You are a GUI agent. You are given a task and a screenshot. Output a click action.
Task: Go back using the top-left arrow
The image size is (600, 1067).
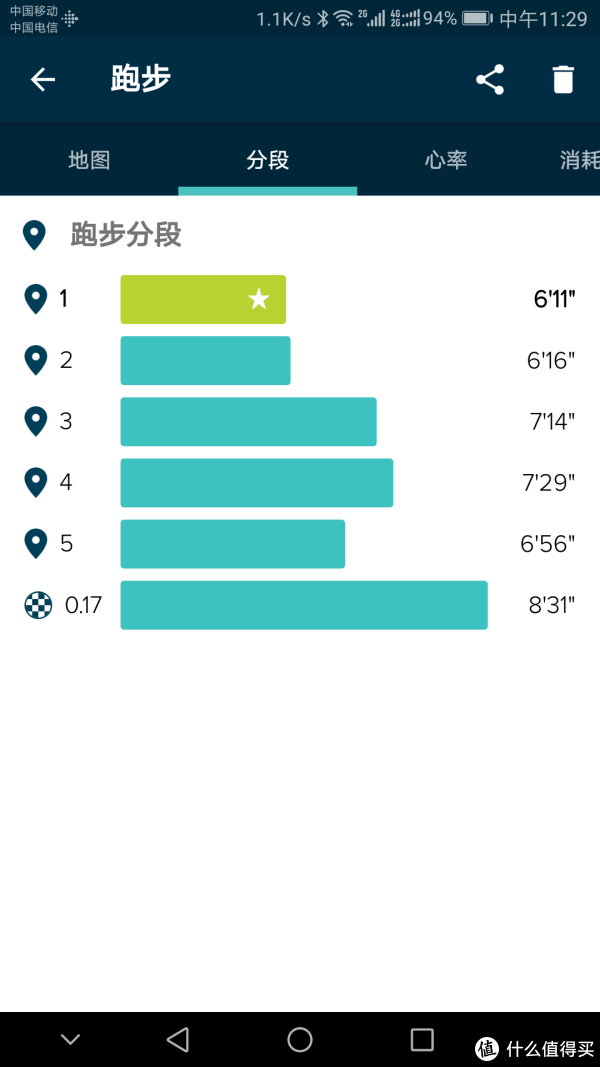coord(42,80)
